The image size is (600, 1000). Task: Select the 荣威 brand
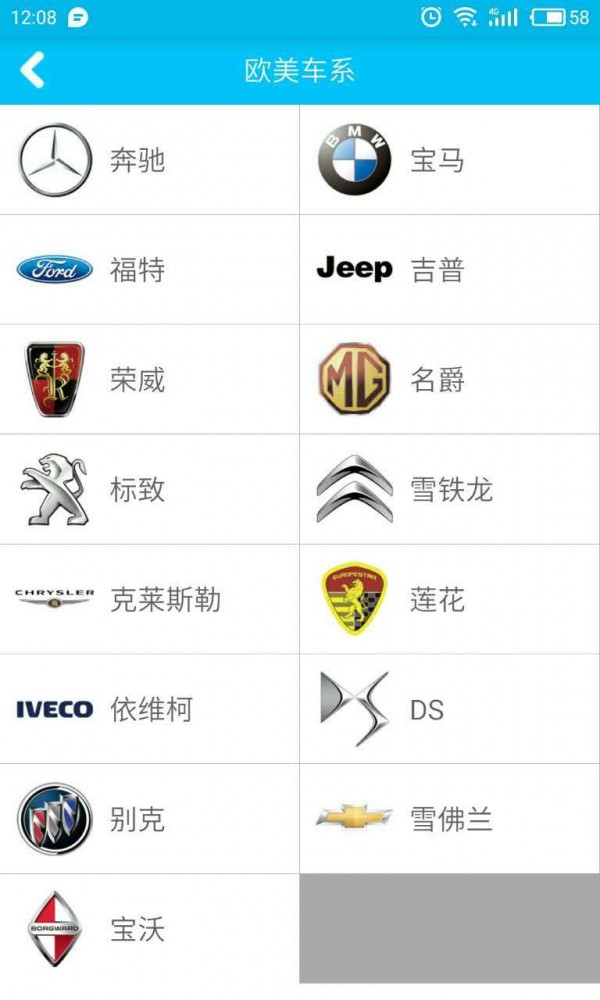(150, 380)
